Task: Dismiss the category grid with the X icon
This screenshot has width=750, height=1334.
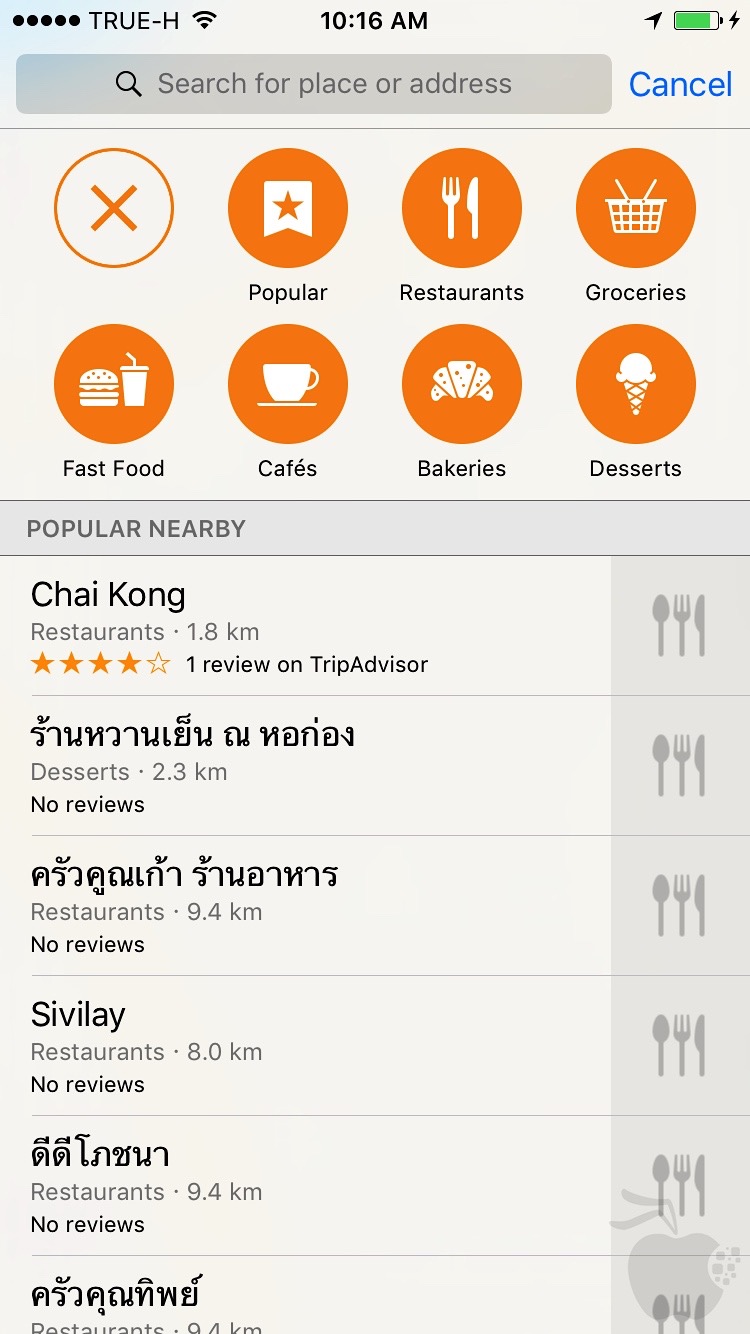Action: pyautogui.click(x=114, y=208)
